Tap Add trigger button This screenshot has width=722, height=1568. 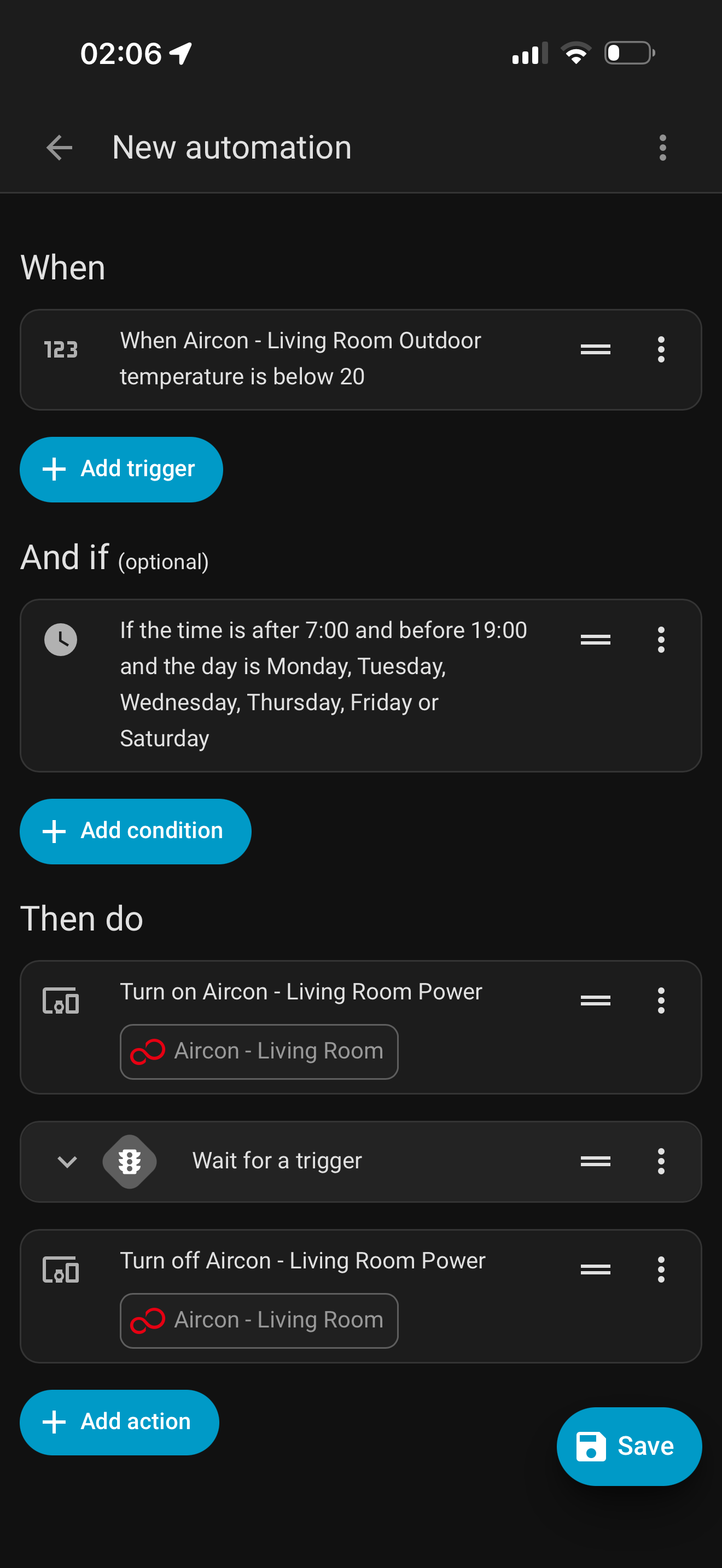pos(121,469)
